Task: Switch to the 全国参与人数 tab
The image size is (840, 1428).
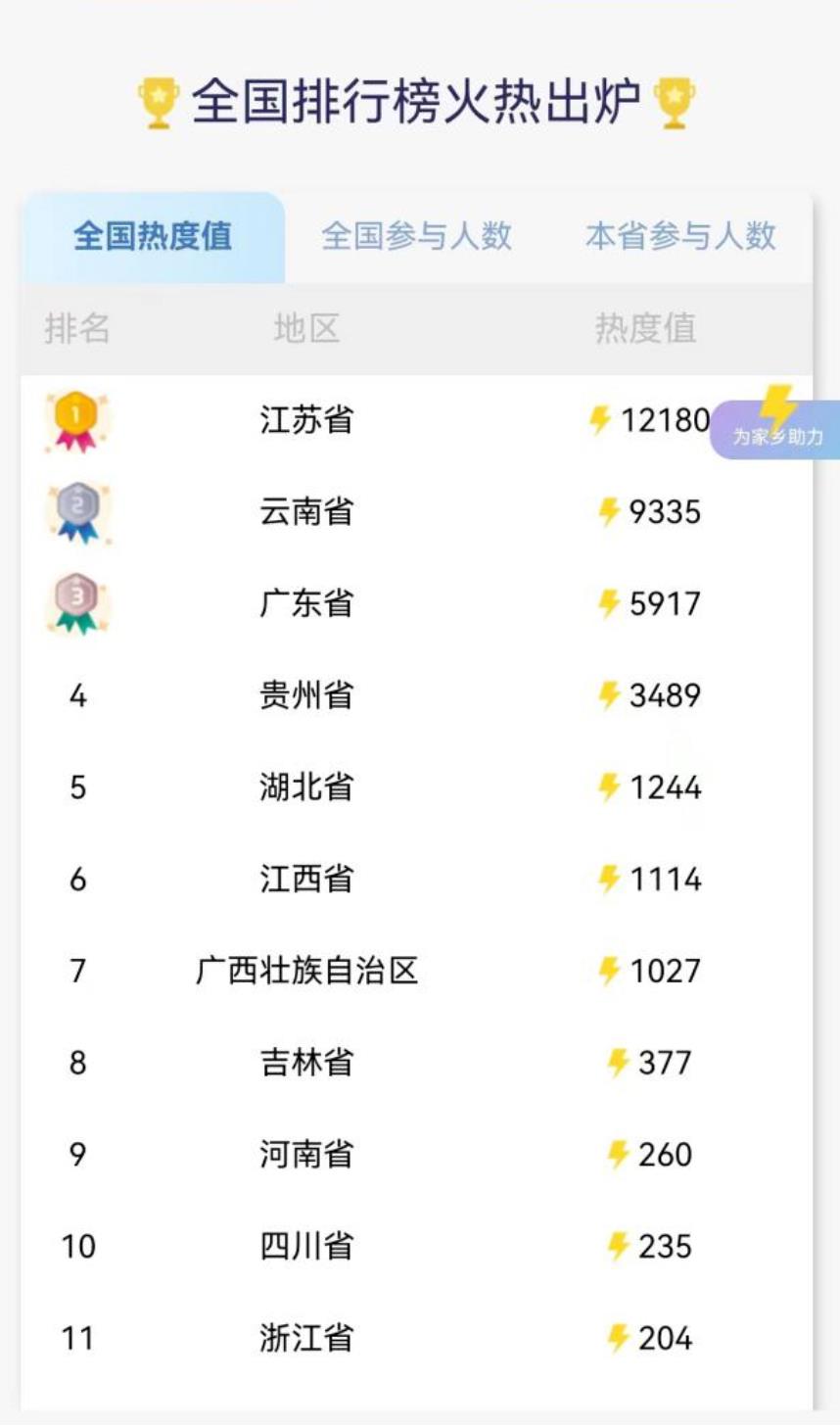Action: coord(416,236)
